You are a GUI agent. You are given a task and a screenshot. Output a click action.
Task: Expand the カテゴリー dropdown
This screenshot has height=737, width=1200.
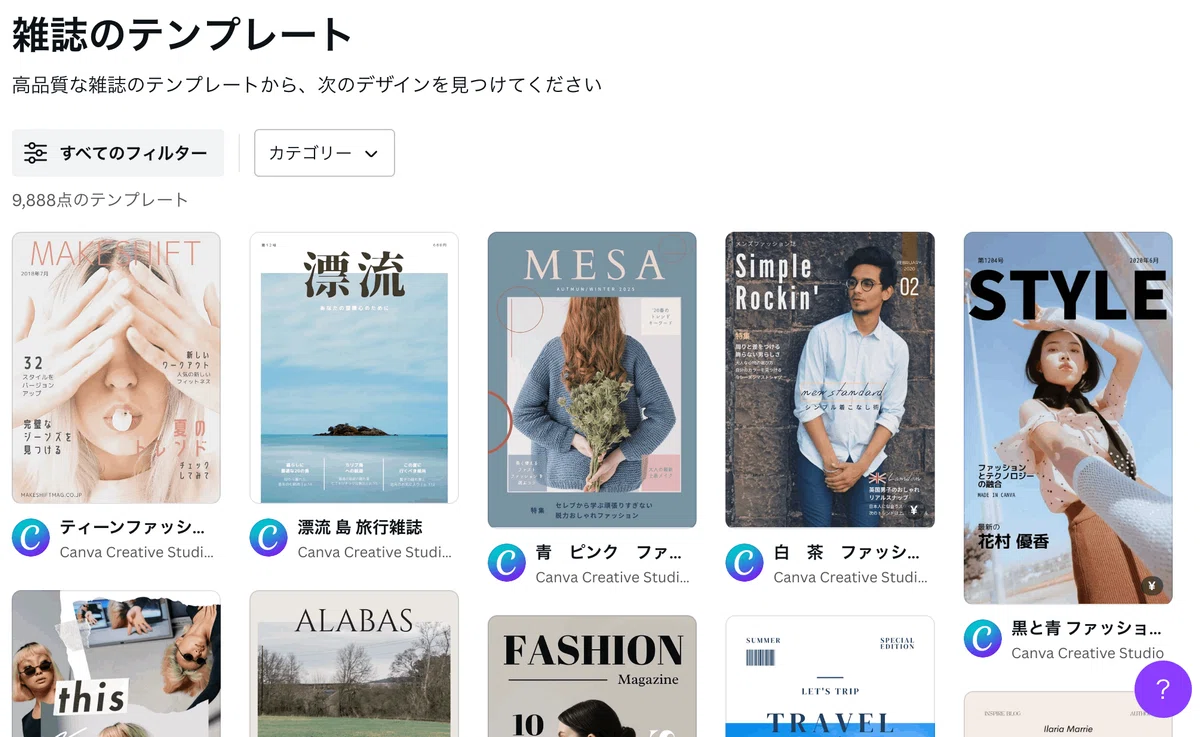(324, 153)
